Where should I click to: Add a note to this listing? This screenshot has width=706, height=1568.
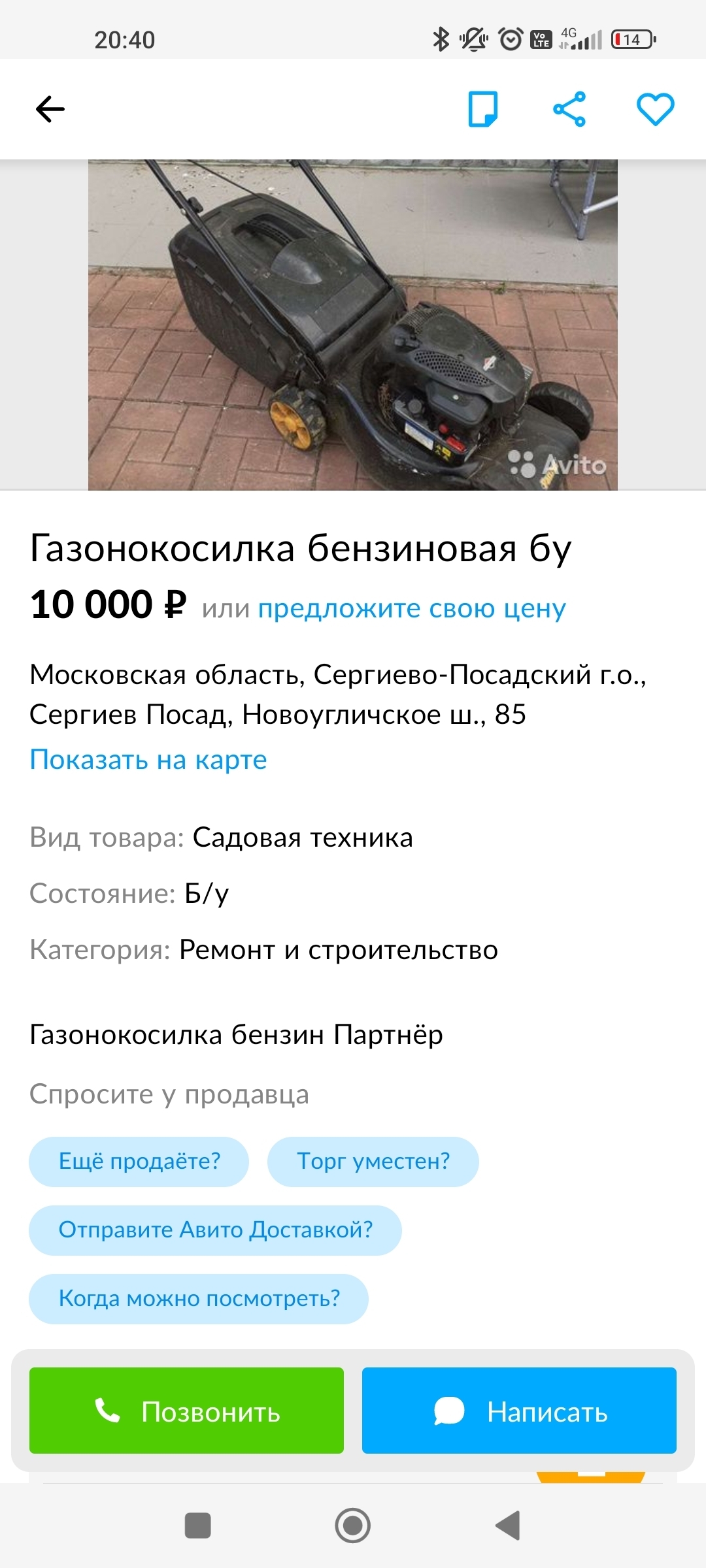[x=483, y=109]
